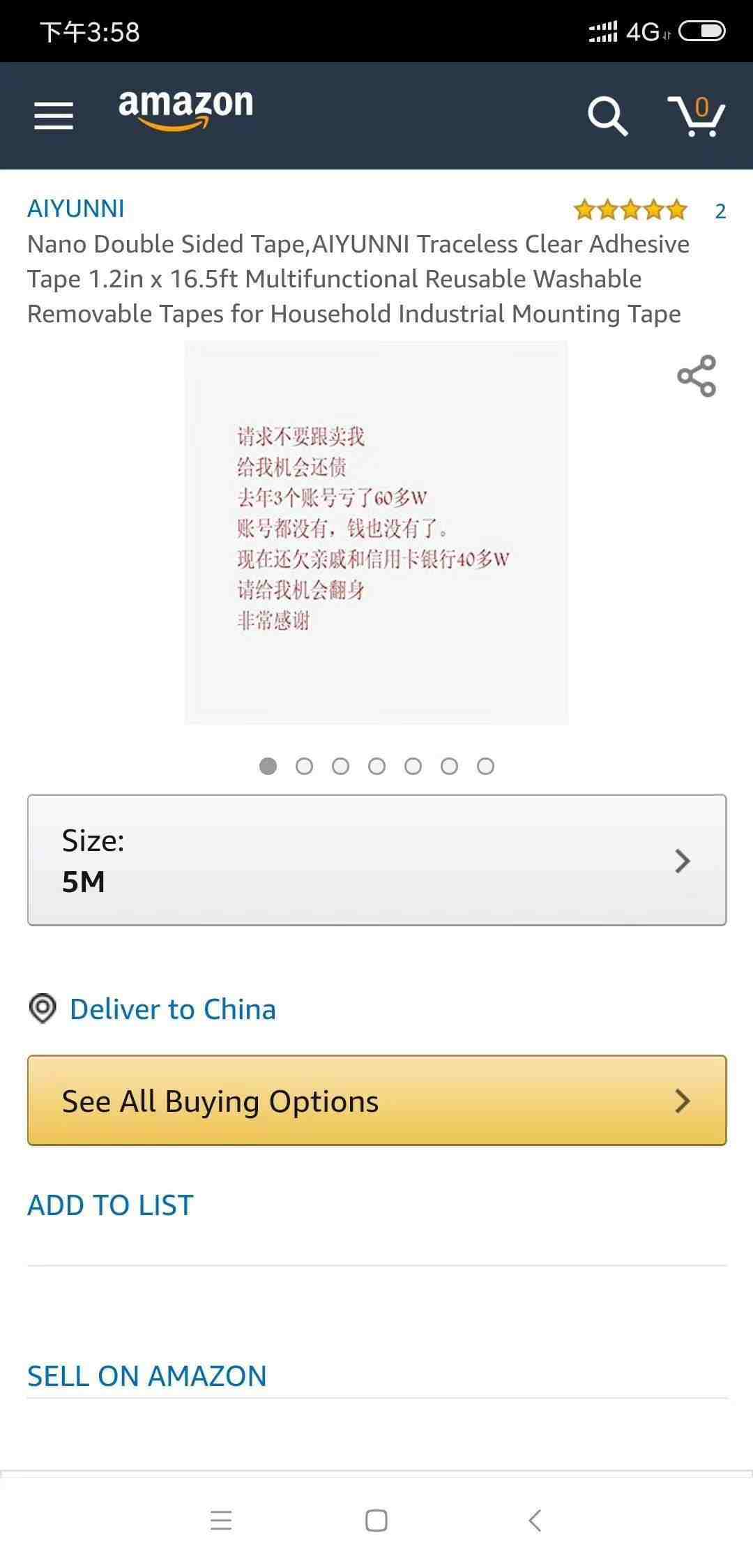Share this product
753x1568 pixels.
point(697,376)
